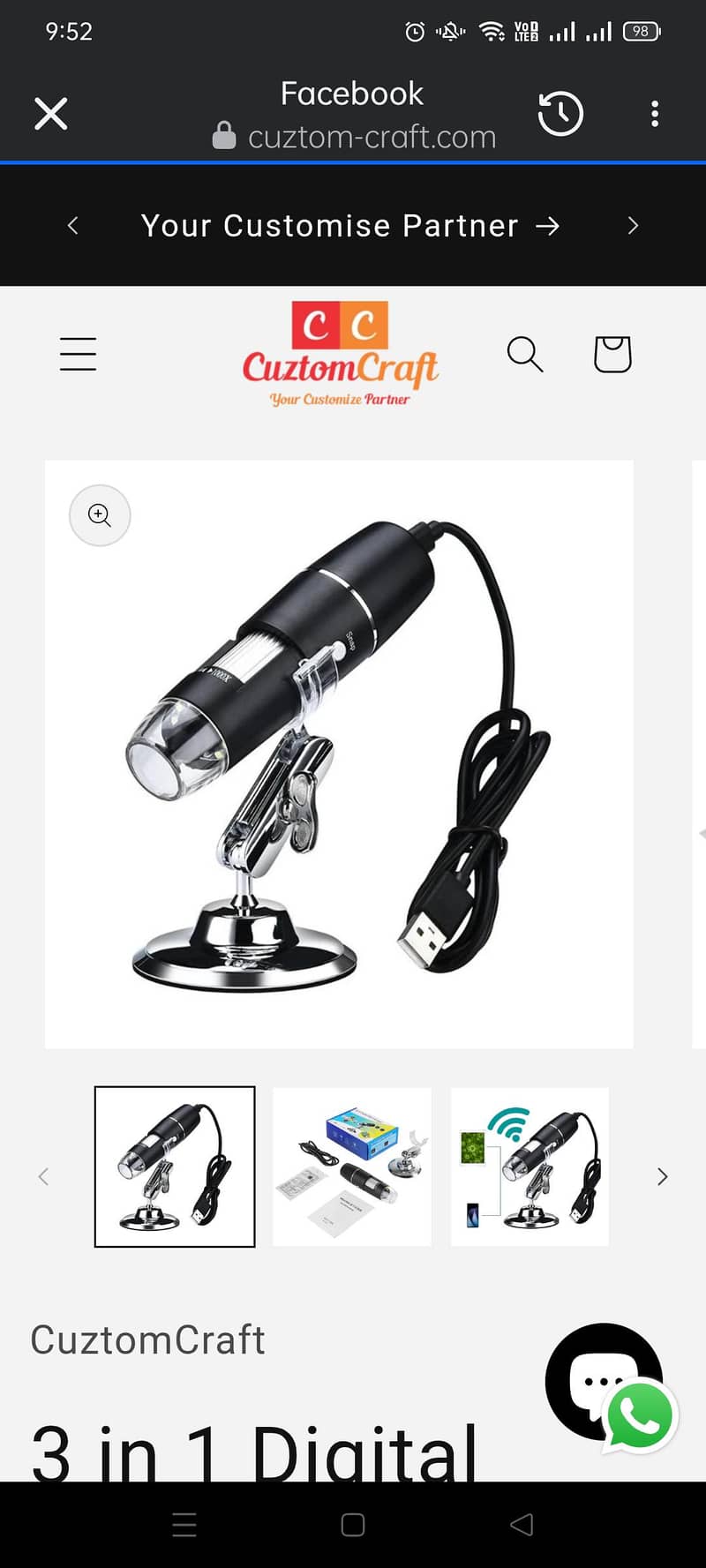Open the WhatsApp chat icon

pyautogui.click(x=638, y=1415)
